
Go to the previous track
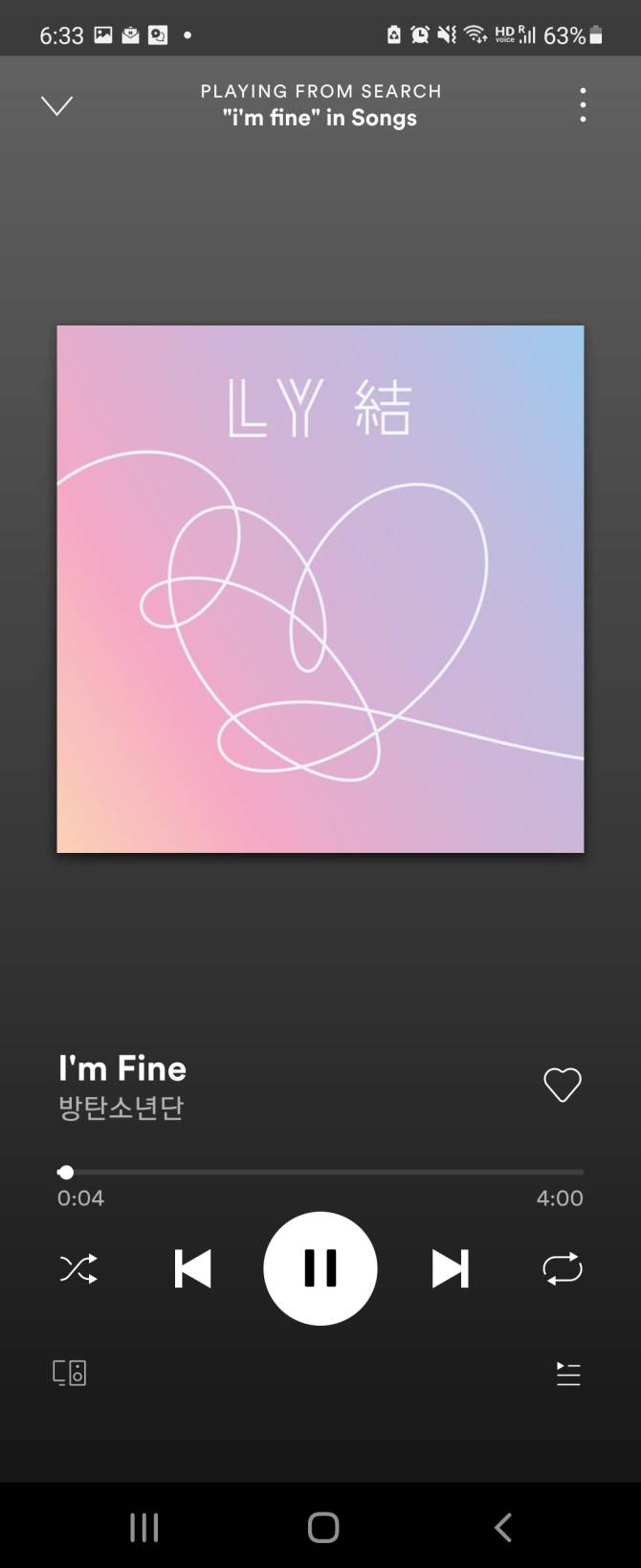point(192,1268)
